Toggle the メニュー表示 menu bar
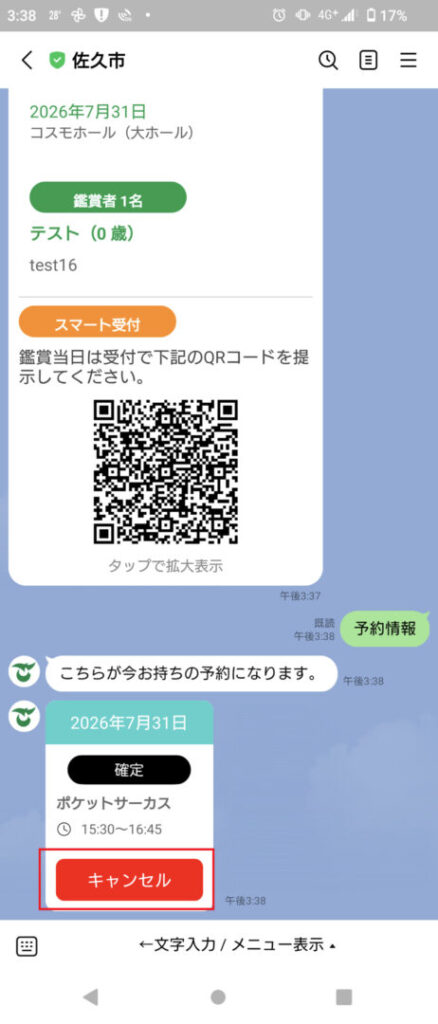 coord(238,944)
